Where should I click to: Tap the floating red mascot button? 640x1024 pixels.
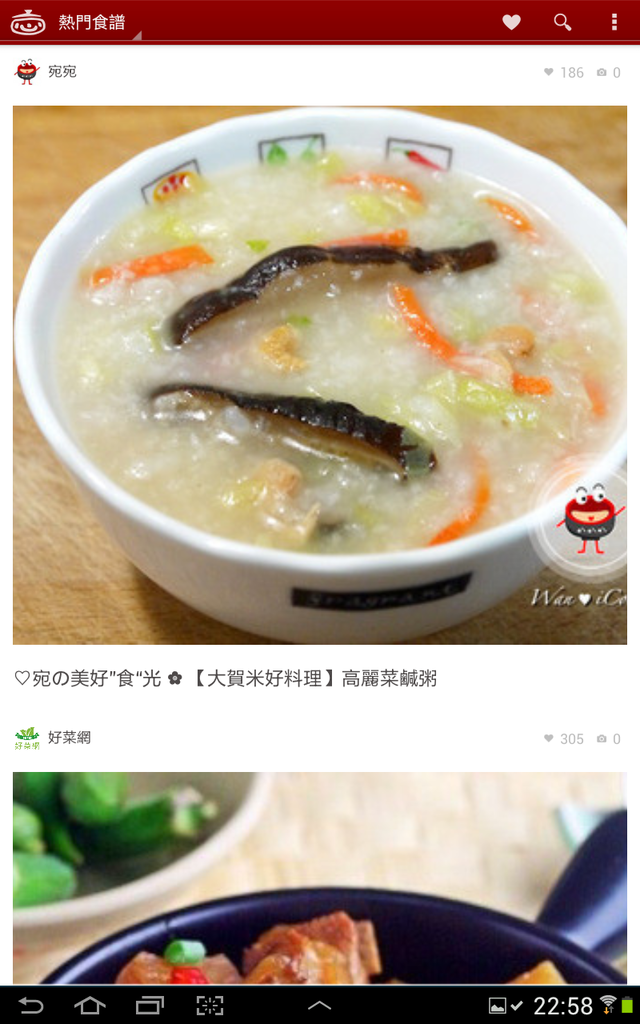[x=590, y=519]
